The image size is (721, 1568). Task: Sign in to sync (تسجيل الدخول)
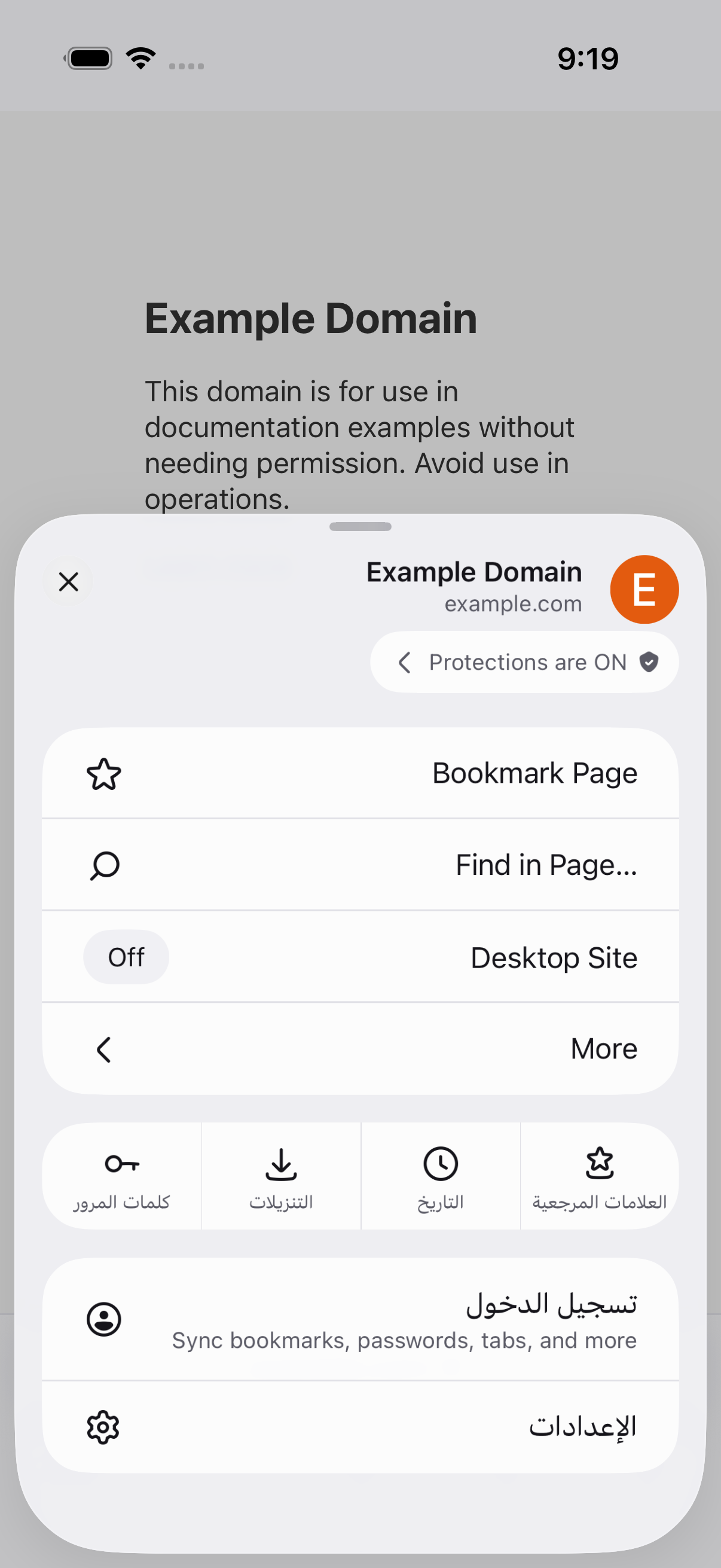(x=360, y=1319)
